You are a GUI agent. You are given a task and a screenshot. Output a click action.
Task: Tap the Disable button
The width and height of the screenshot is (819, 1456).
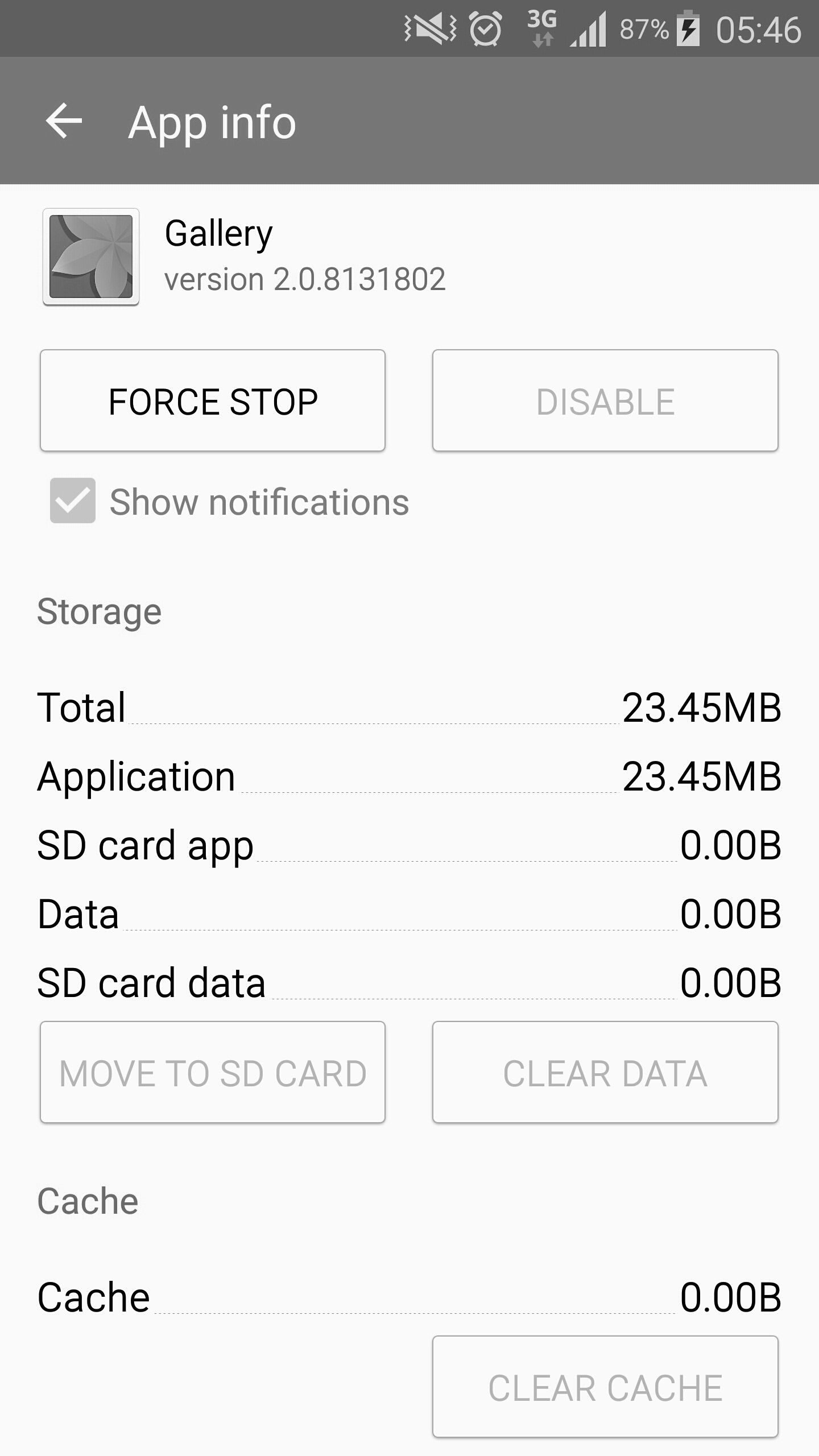(605, 401)
